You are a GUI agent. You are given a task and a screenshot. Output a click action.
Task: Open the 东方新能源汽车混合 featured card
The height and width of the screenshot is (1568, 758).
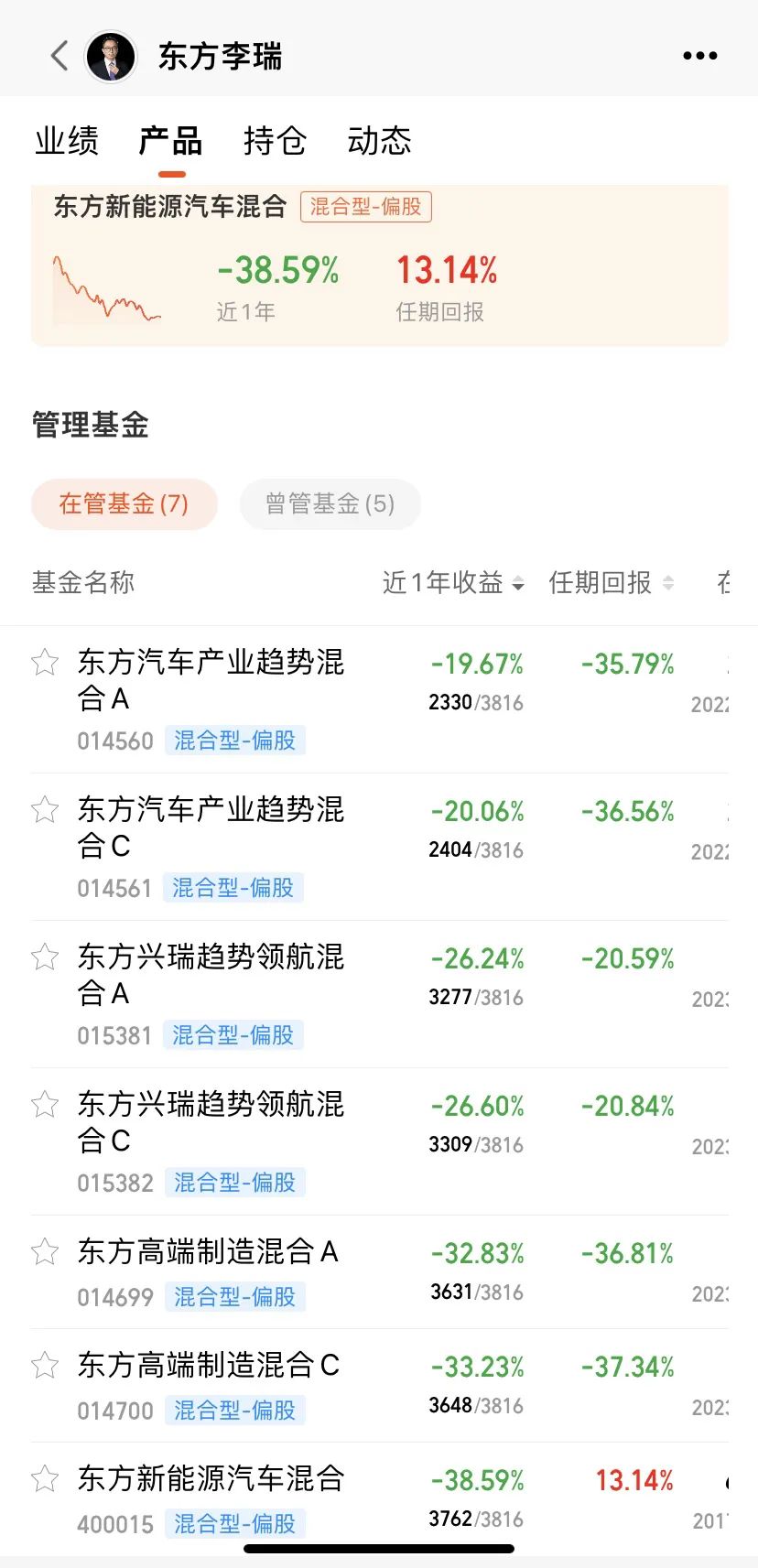tap(379, 265)
